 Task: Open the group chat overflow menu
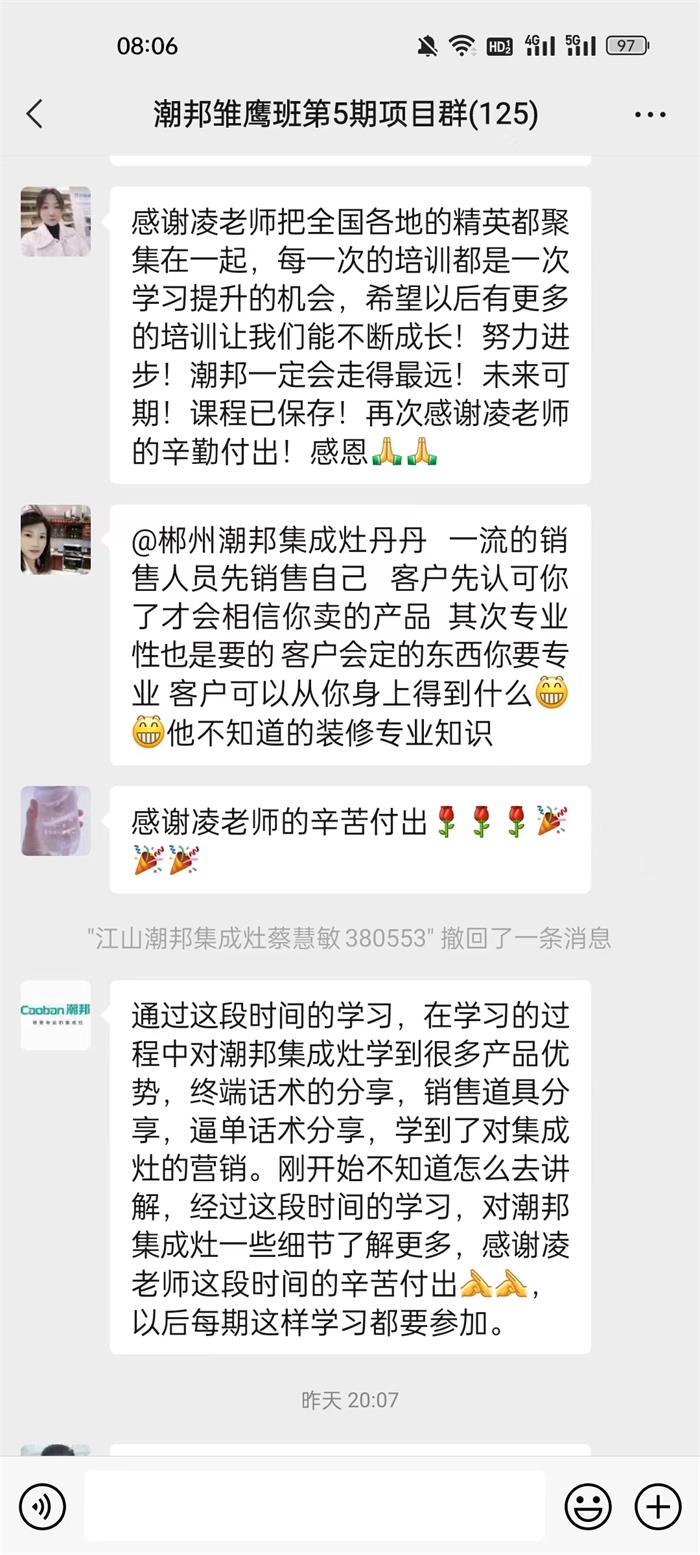(x=650, y=115)
